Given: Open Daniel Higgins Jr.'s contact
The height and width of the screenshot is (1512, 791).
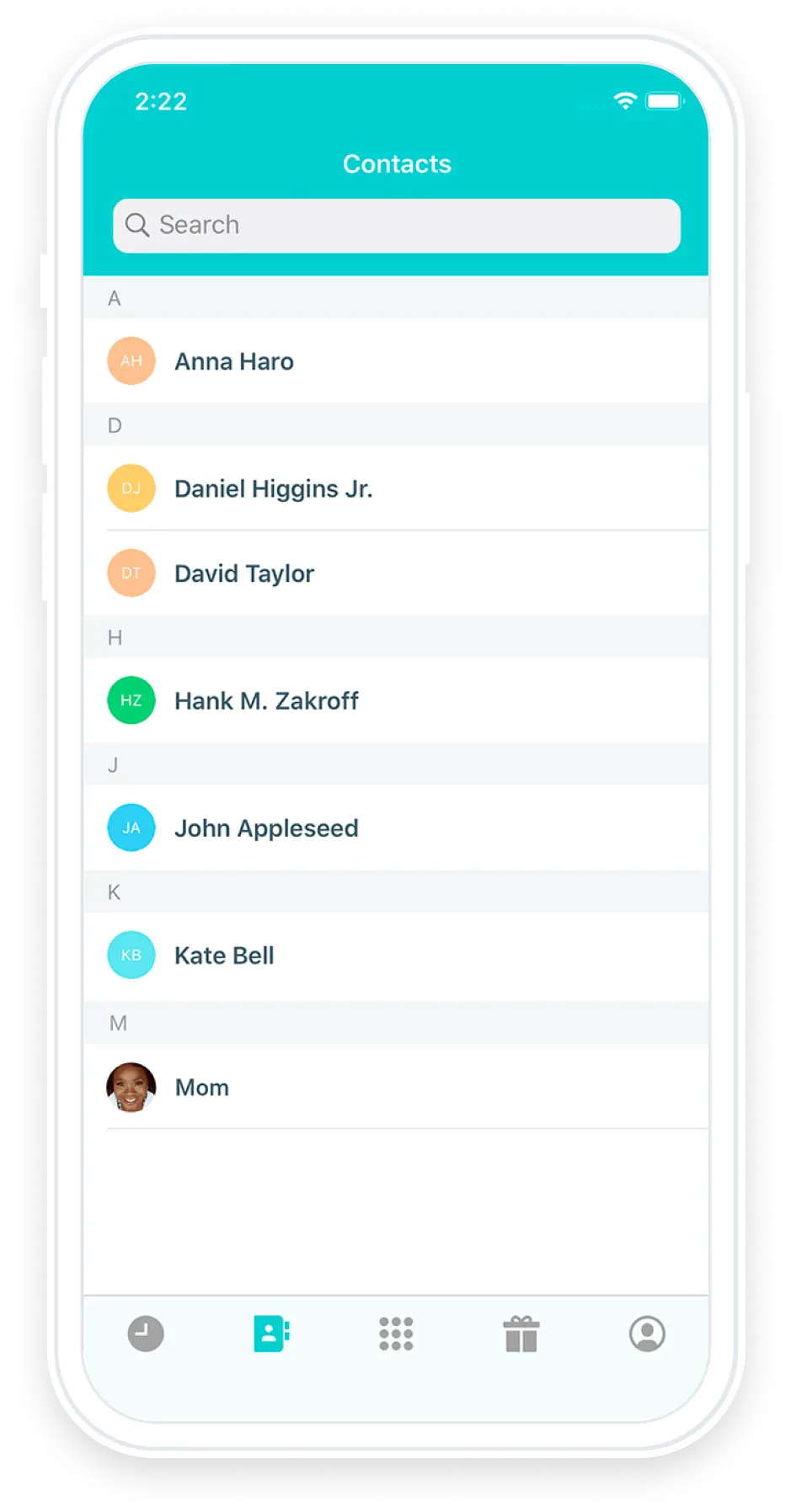Looking at the screenshot, I should tap(273, 488).
